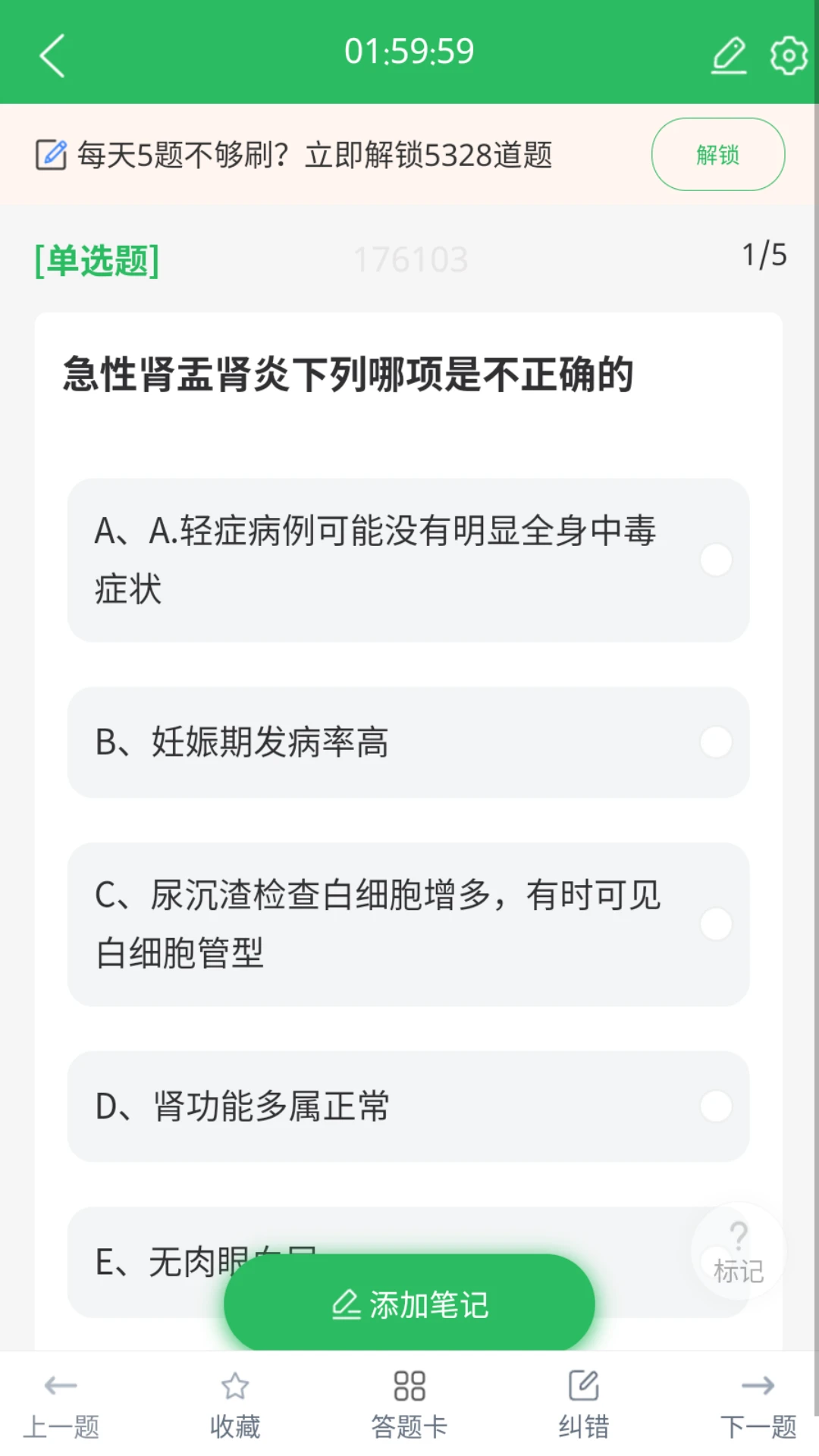
Task: Select option B 妊娠期发病率高
Action: [x=409, y=742]
